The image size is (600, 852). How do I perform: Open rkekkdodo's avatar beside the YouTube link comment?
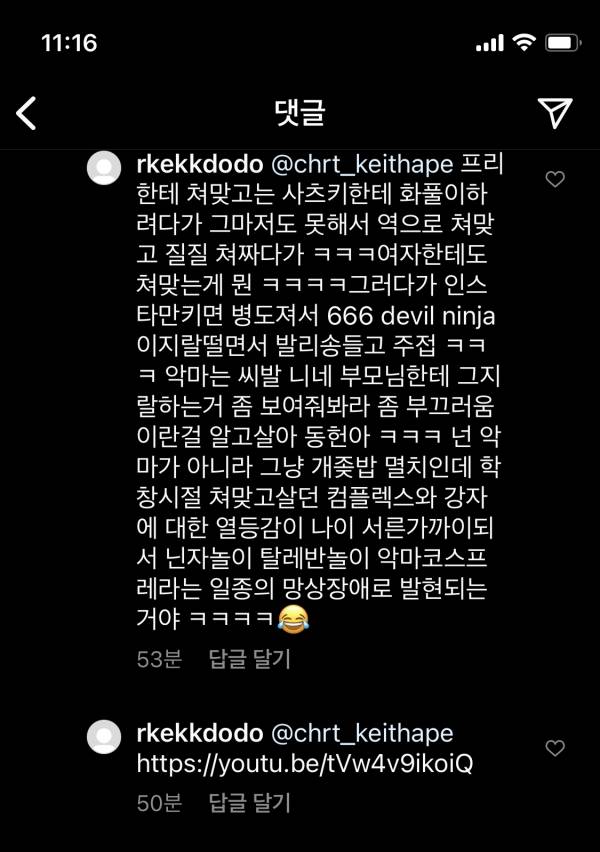pyautogui.click(x=104, y=738)
